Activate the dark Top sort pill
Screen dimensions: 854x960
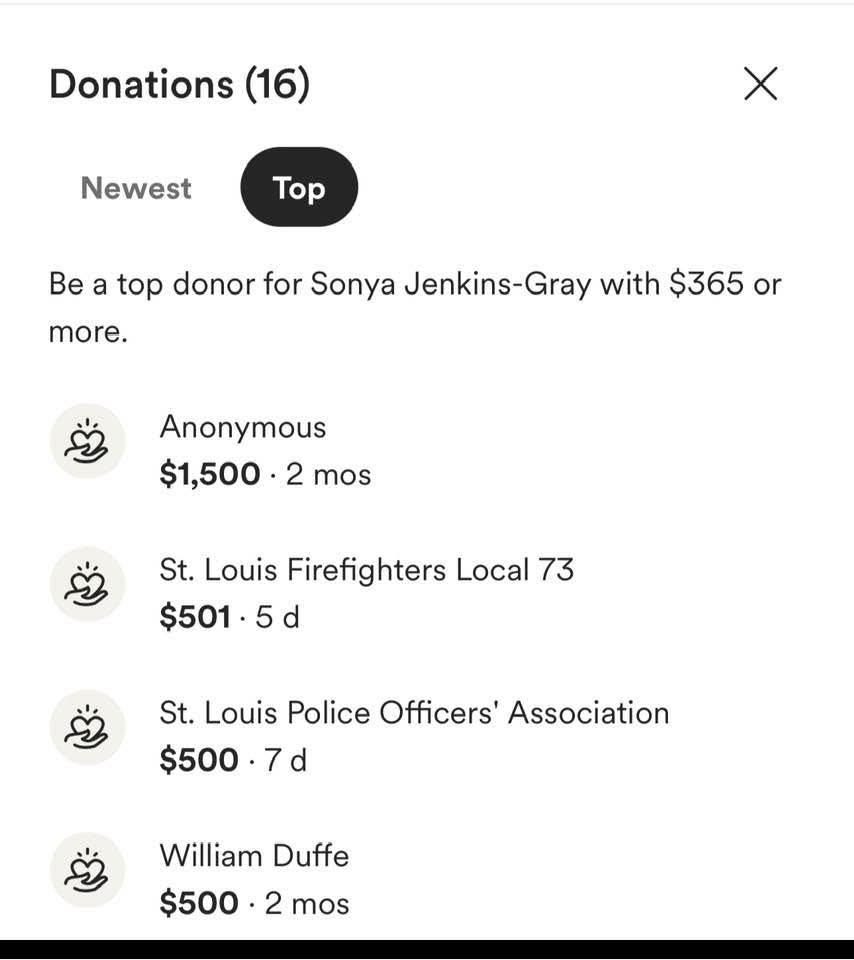coord(299,187)
